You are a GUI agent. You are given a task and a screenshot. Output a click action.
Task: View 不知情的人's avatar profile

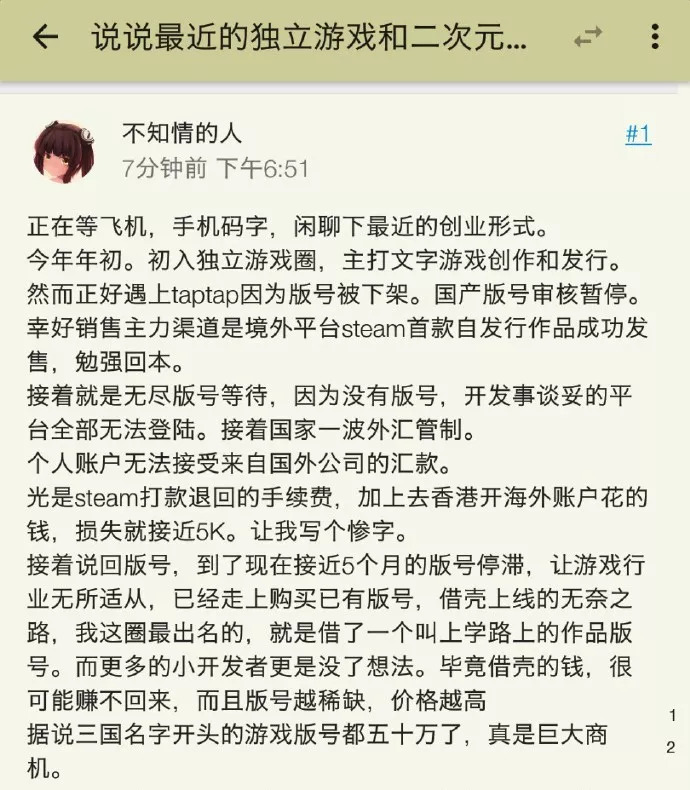(65, 152)
